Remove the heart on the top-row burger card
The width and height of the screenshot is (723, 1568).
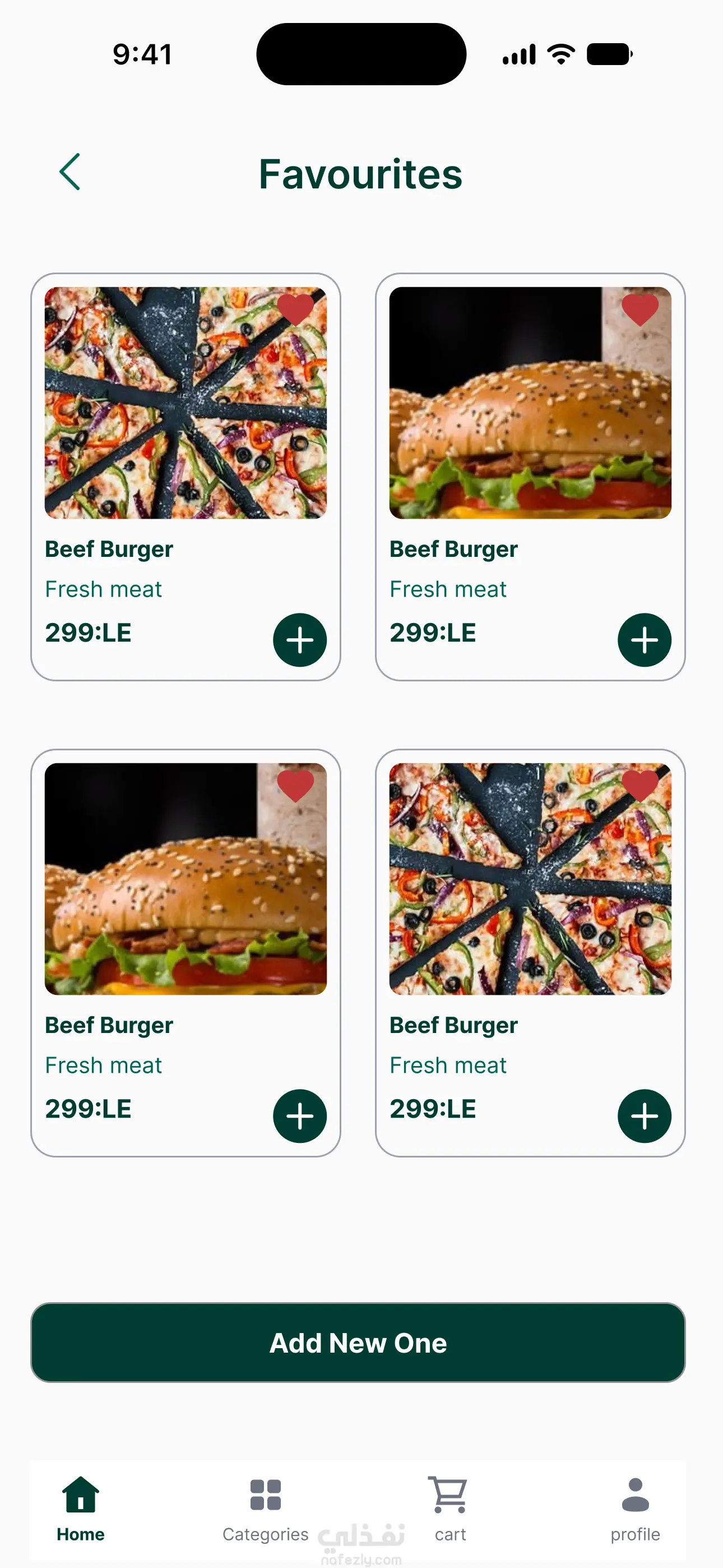click(640, 309)
